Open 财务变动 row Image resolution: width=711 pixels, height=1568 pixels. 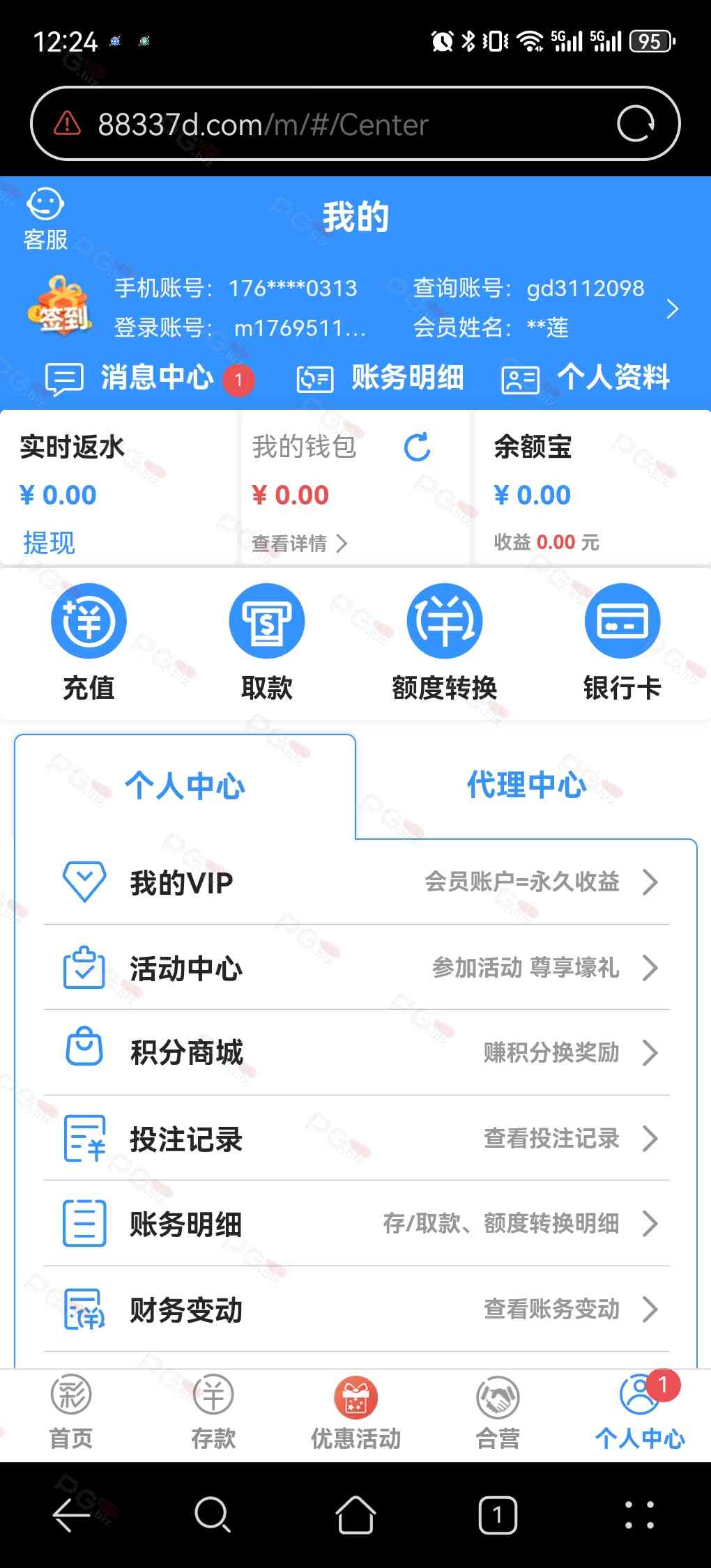[x=355, y=1309]
